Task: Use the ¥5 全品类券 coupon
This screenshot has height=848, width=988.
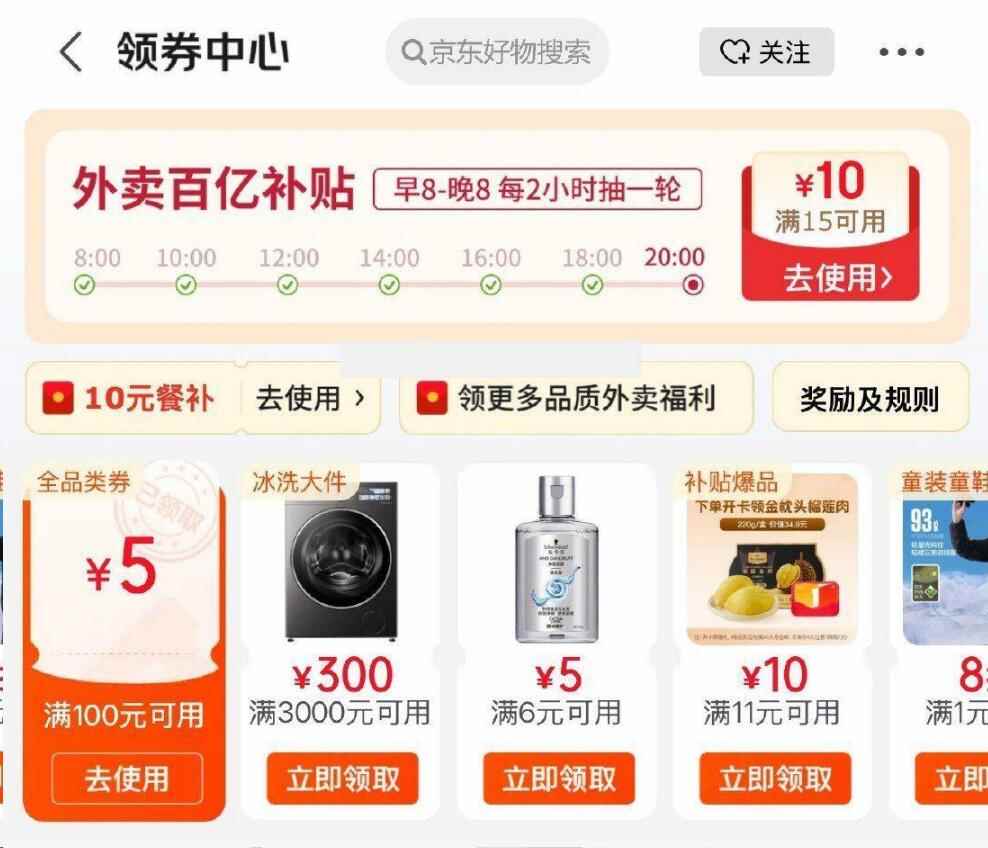Action: (x=126, y=778)
